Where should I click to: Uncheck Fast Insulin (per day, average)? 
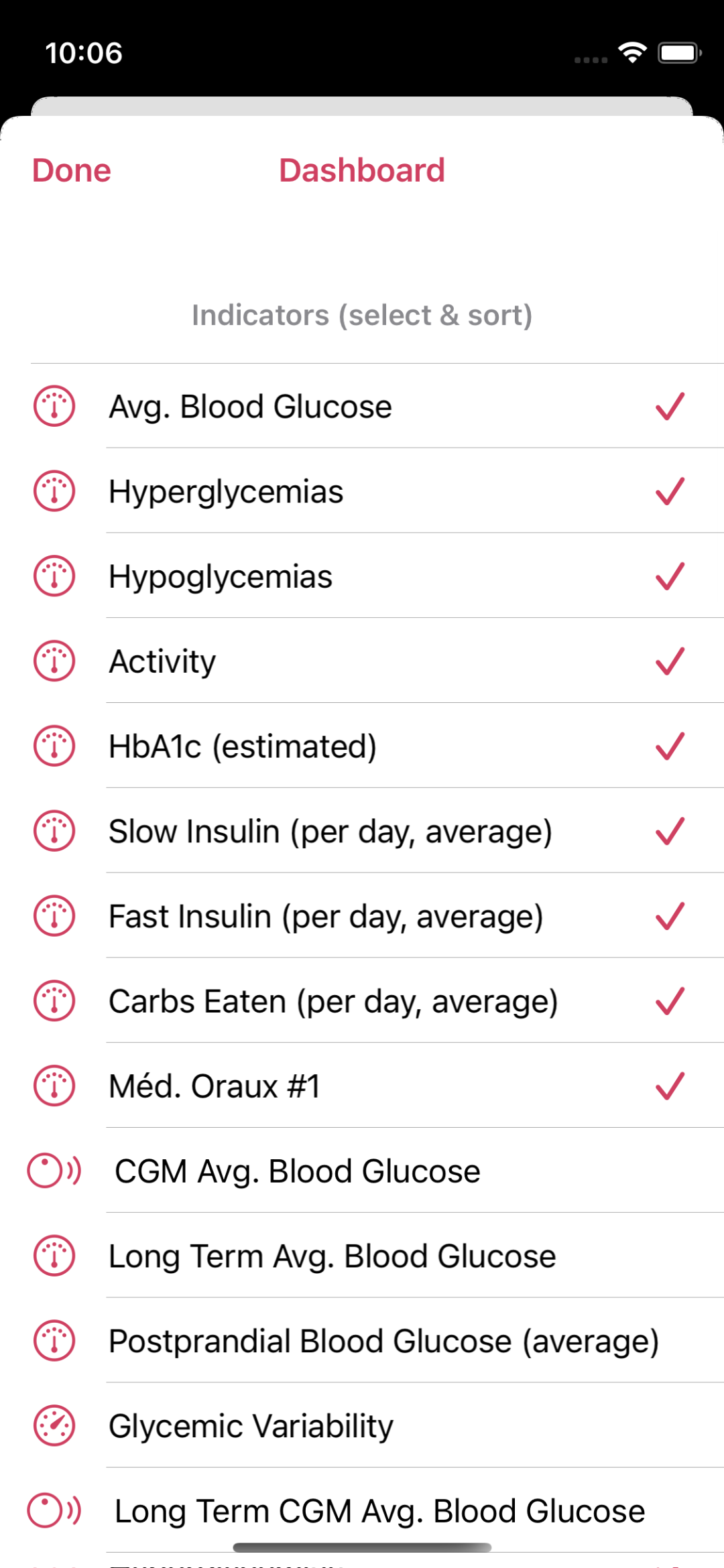362,916
